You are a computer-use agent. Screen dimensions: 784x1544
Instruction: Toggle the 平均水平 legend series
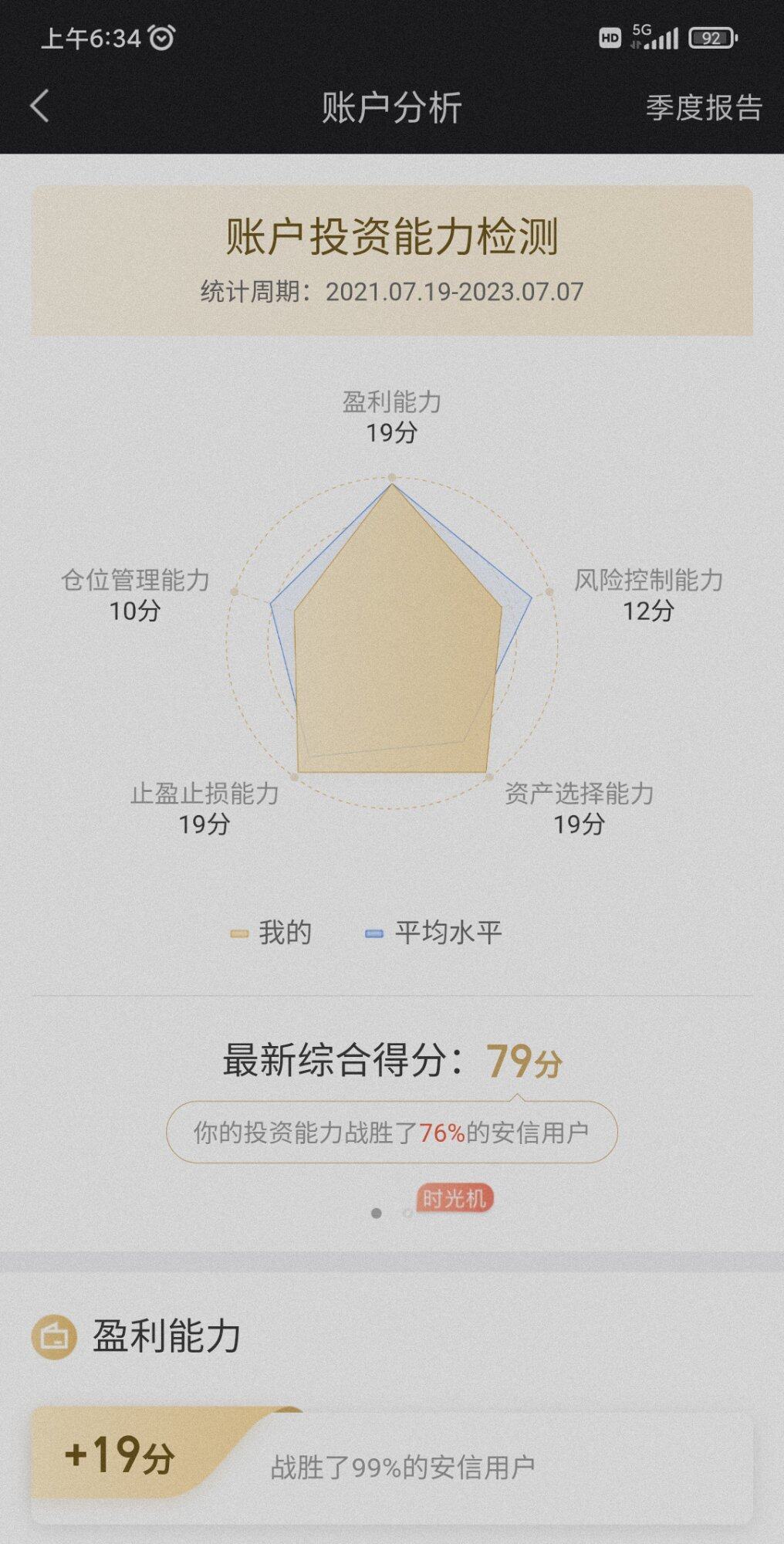[433, 933]
